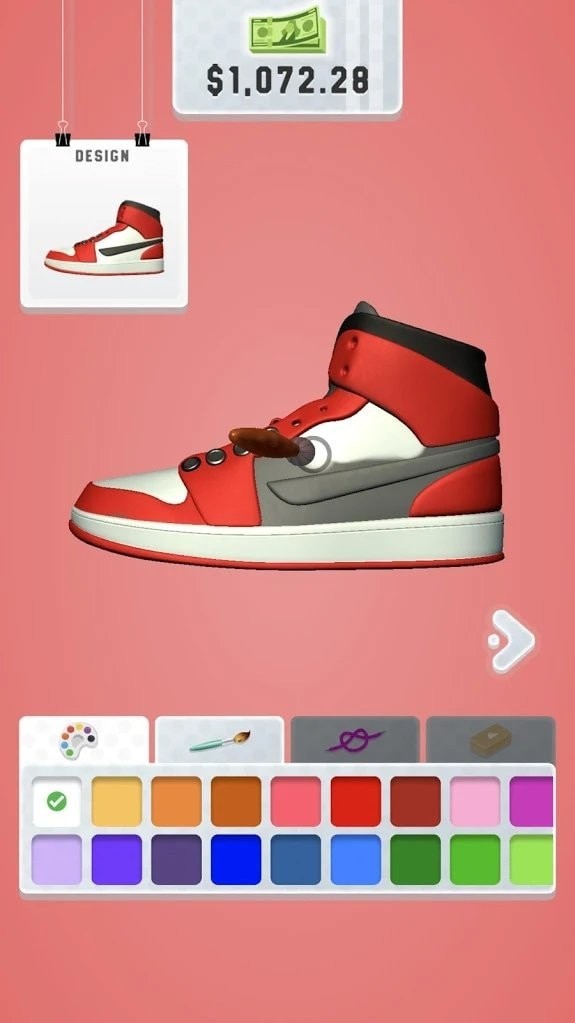Viewport: 575px width, 1023px height.
Task: Go to the next step arrow
Action: [512, 641]
